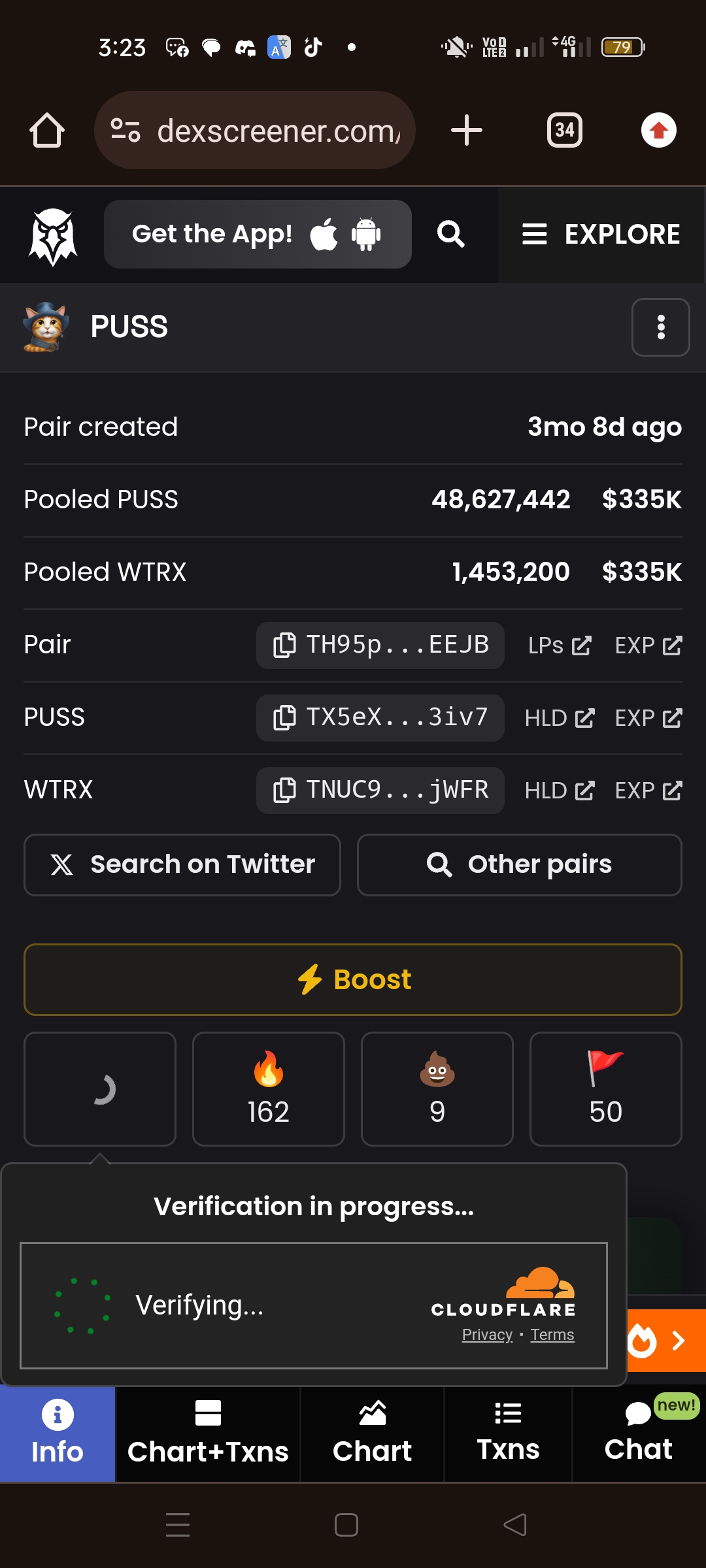
Task: View Other pairs
Action: pos(519,864)
